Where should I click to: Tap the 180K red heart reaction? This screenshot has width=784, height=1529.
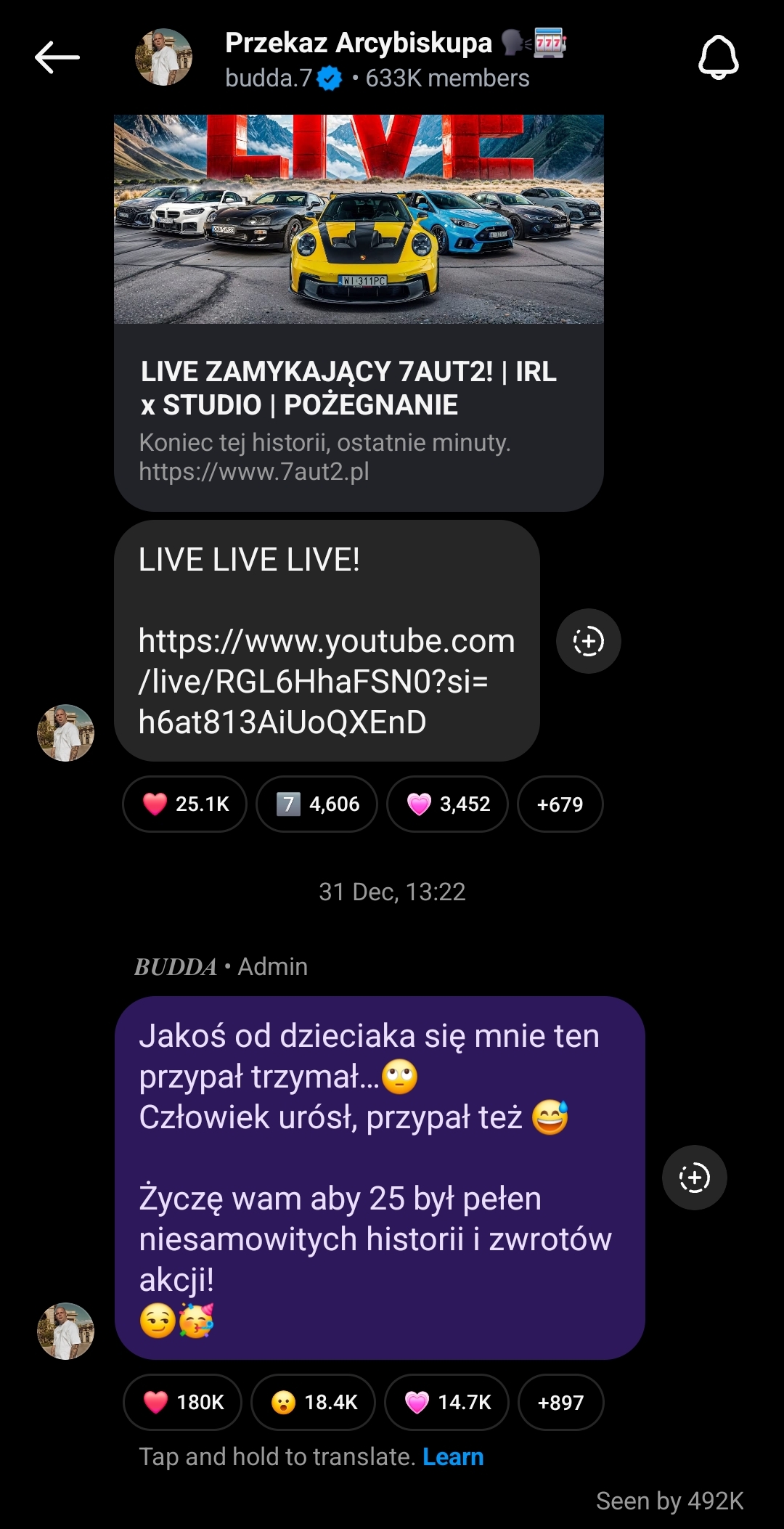pyautogui.click(x=183, y=1402)
